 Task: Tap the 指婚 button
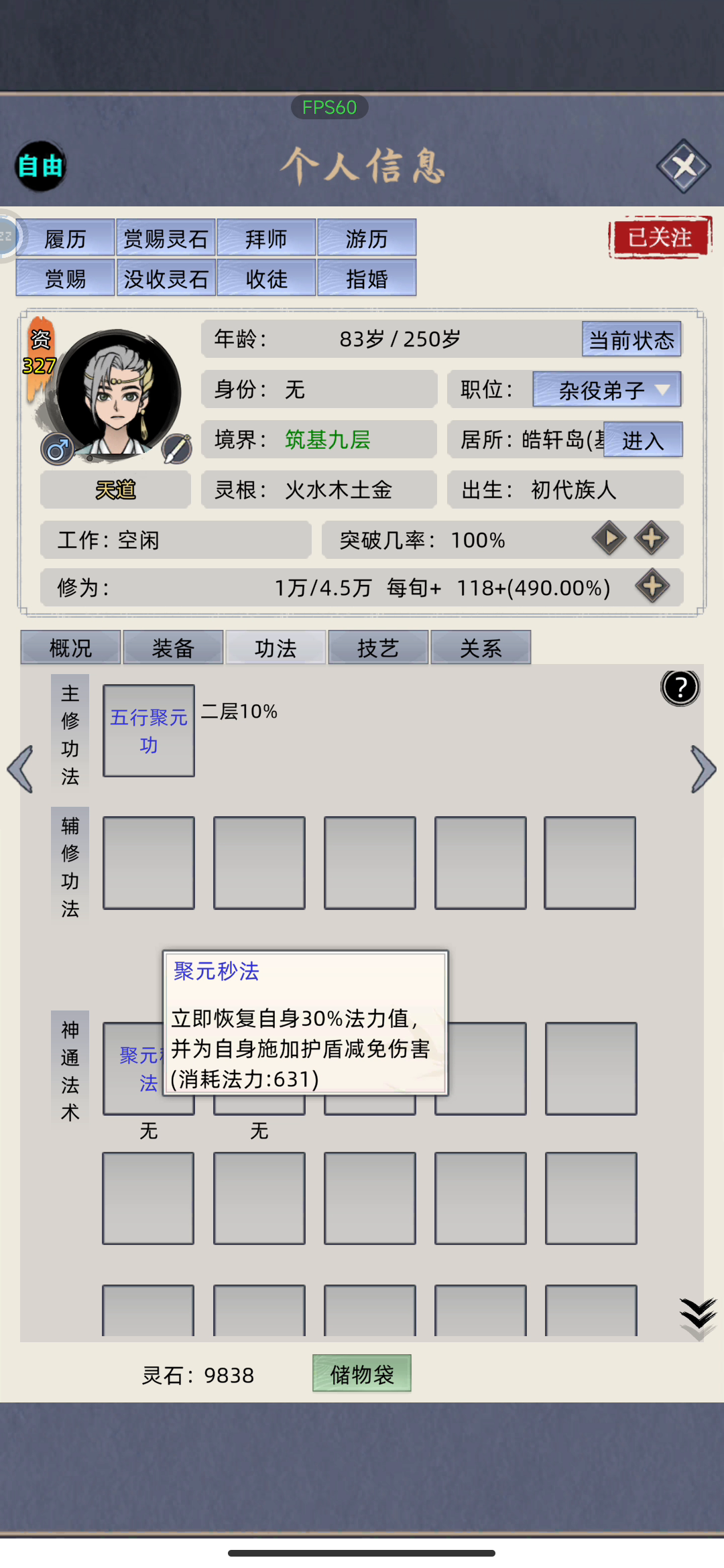tap(367, 278)
